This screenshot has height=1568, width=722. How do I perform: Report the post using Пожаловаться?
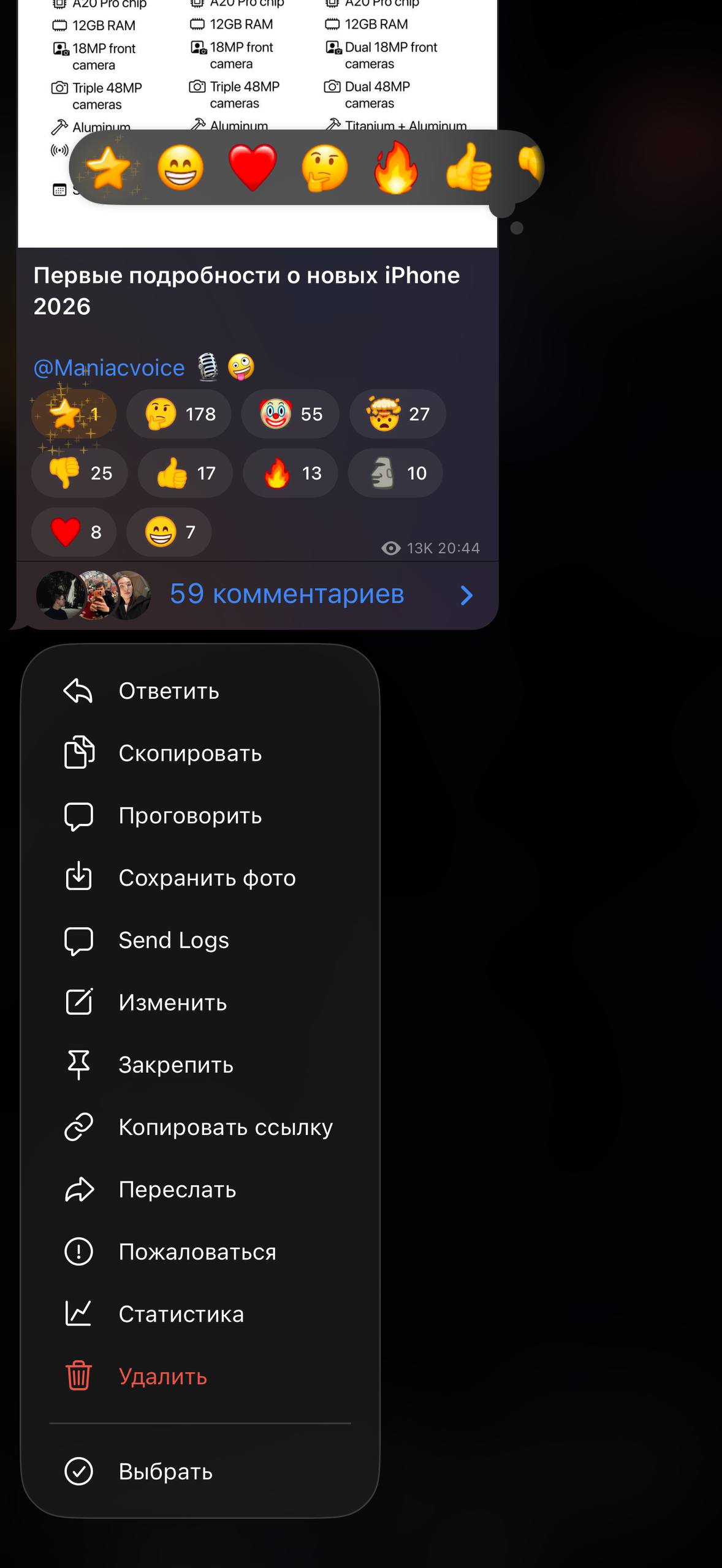click(197, 1252)
